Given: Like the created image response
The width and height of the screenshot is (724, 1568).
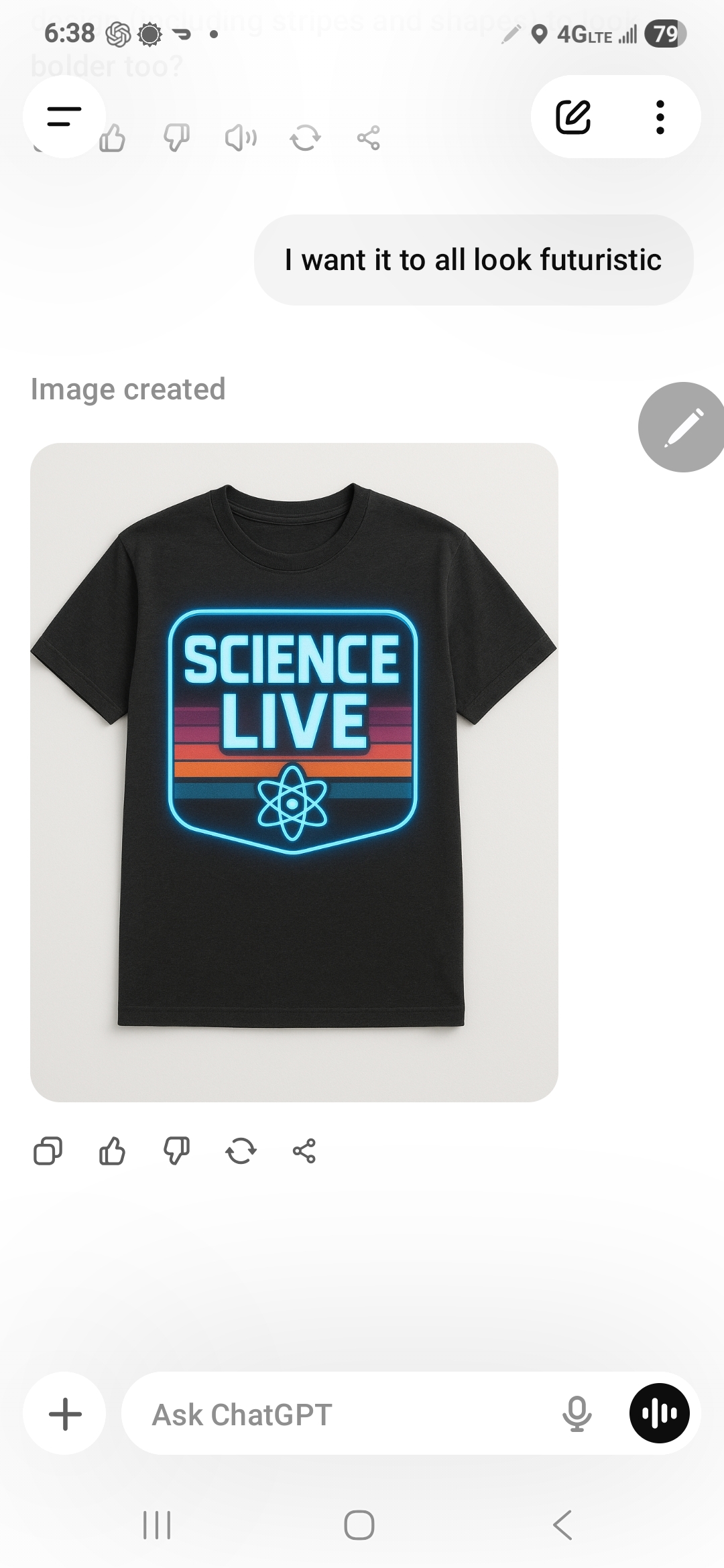Looking at the screenshot, I should pyautogui.click(x=112, y=1151).
